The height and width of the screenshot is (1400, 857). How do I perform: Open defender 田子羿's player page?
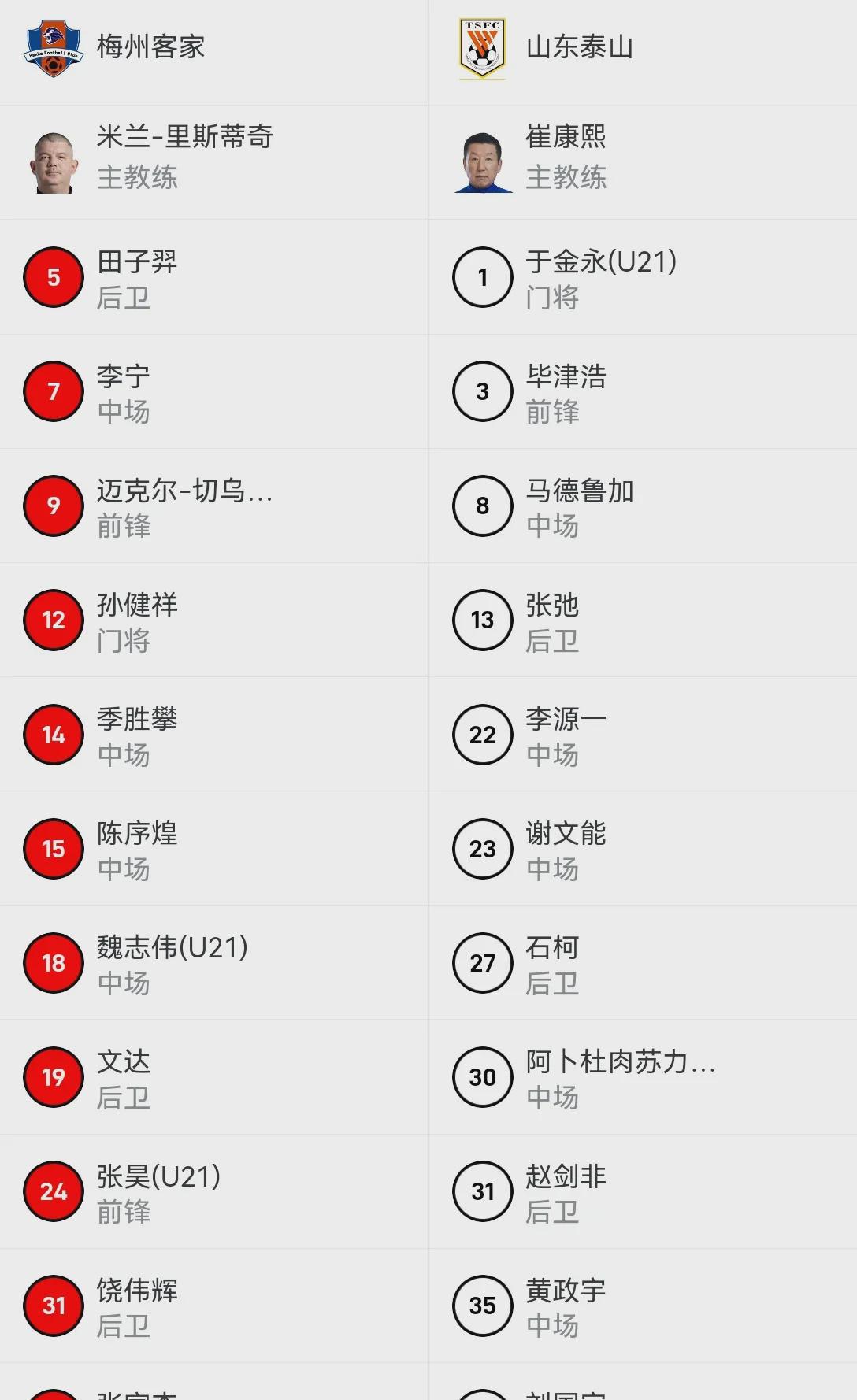(x=213, y=277)
